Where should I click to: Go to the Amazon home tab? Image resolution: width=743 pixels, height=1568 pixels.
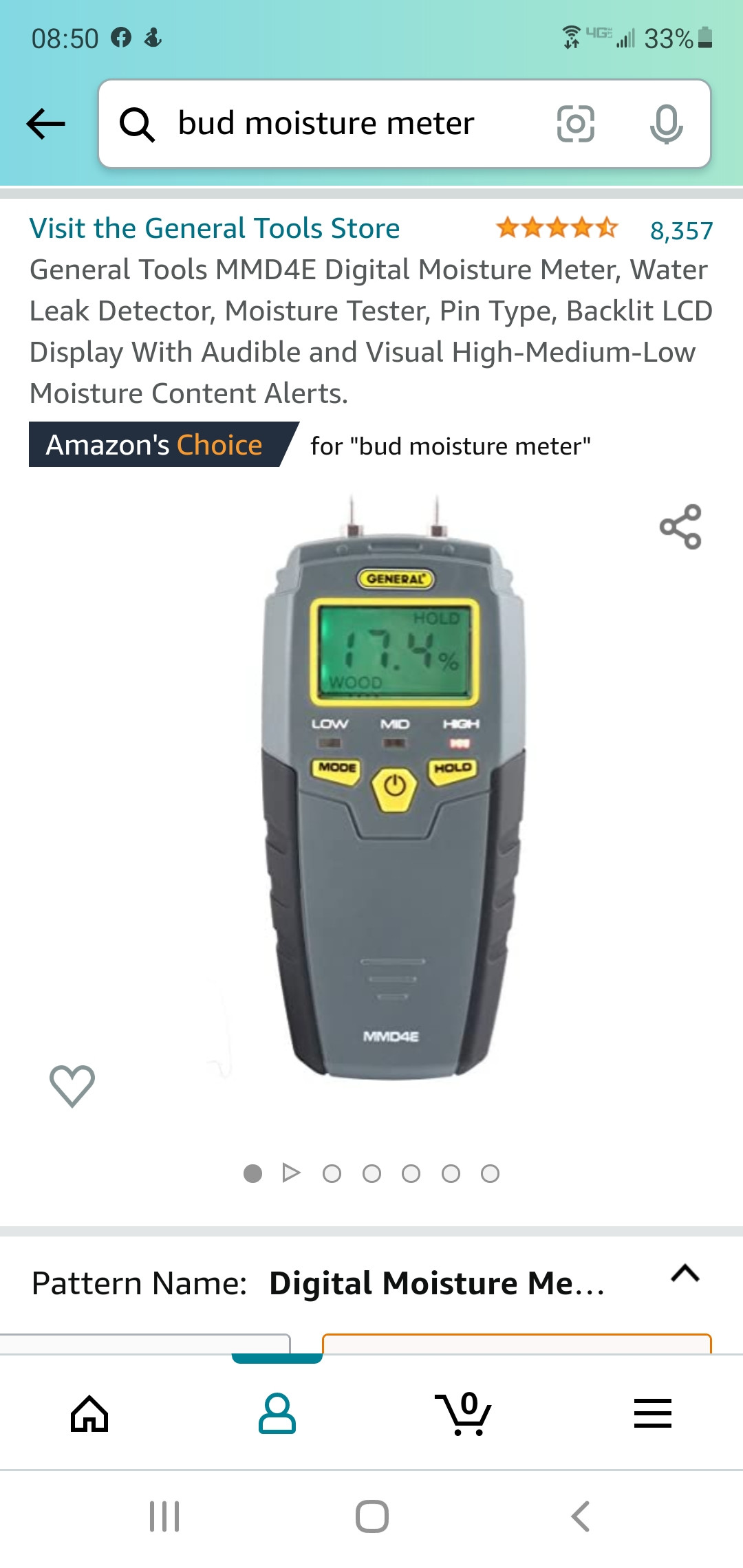point(90,1413)
